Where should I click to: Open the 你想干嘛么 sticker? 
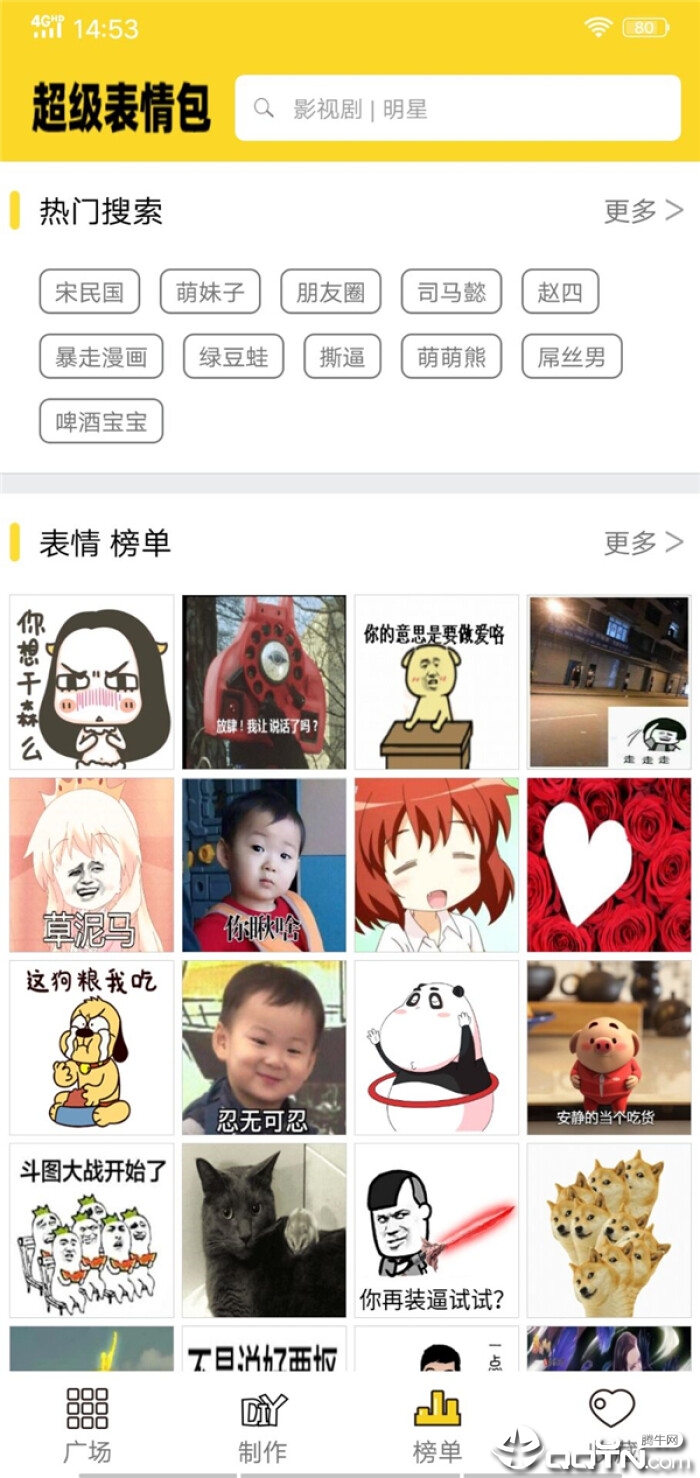(92, 682)
